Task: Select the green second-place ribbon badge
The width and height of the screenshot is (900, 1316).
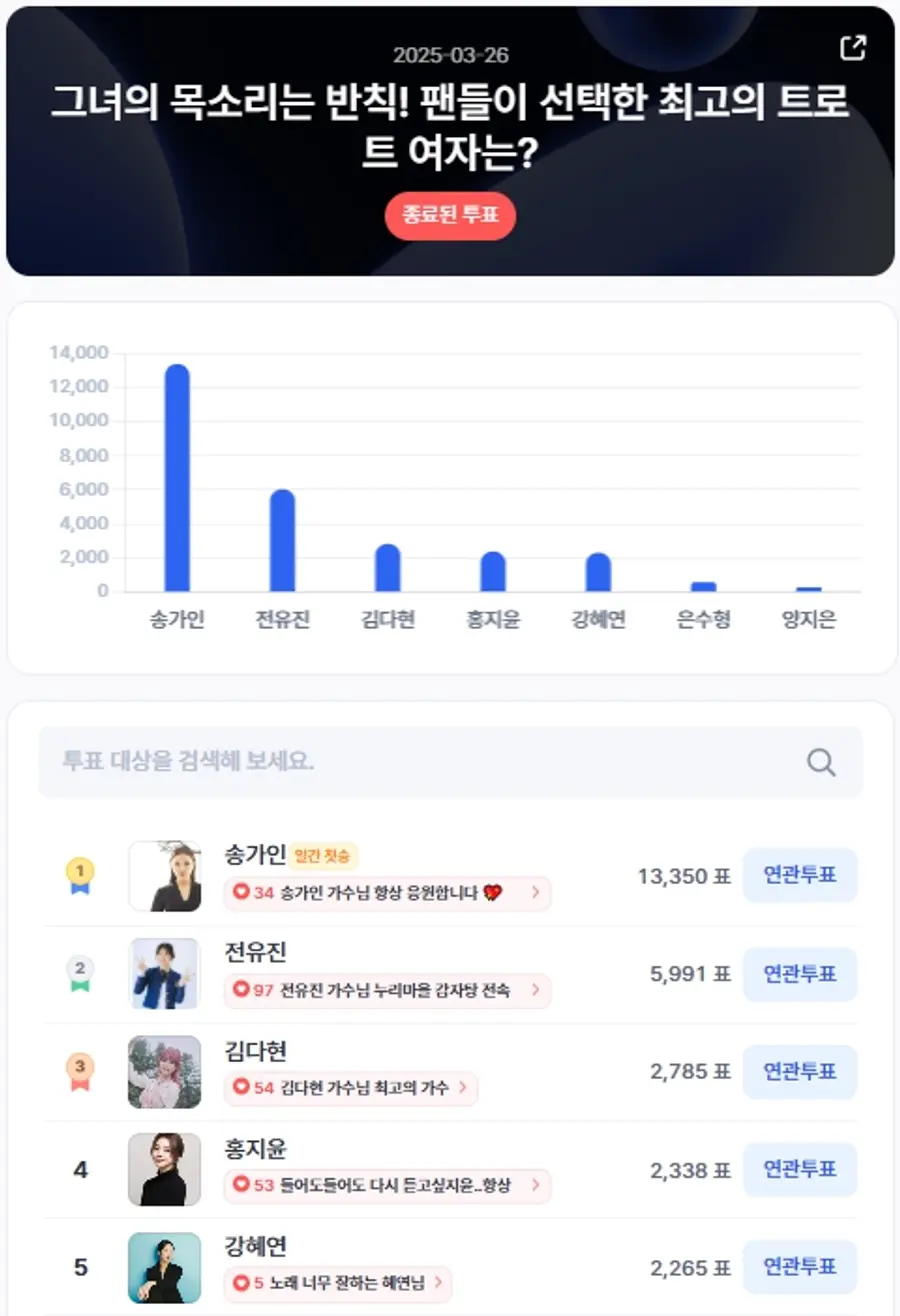Action: tap(79, 973)
